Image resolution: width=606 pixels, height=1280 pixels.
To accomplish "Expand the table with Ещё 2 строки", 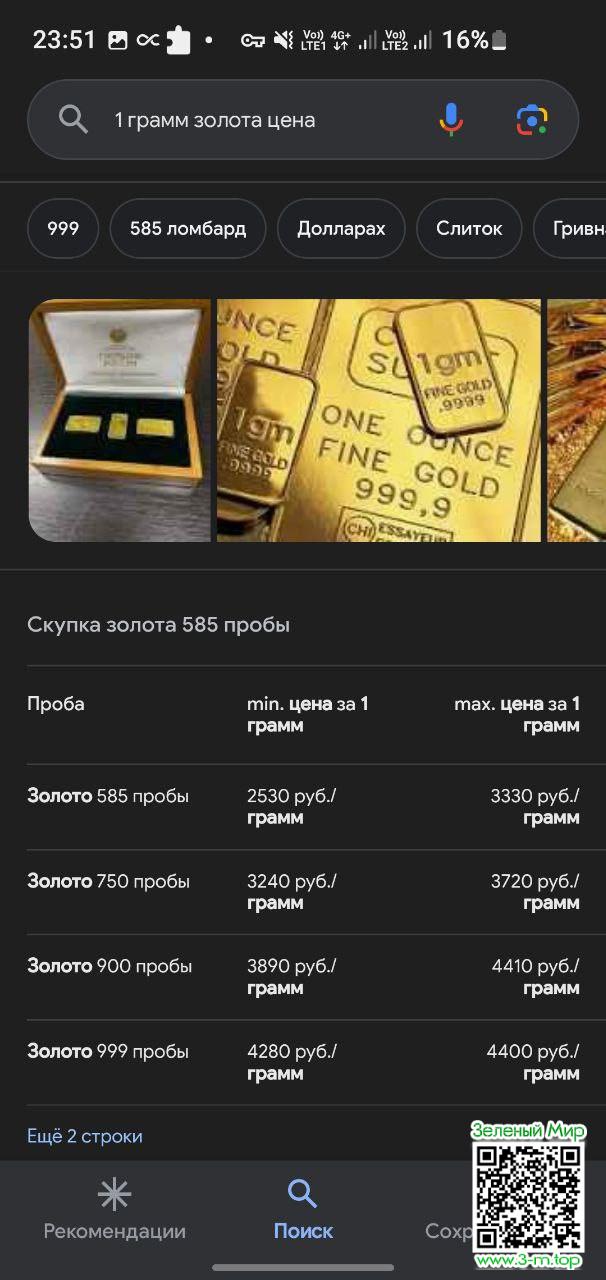I will pyautogui.click(x=85, y=1136).
